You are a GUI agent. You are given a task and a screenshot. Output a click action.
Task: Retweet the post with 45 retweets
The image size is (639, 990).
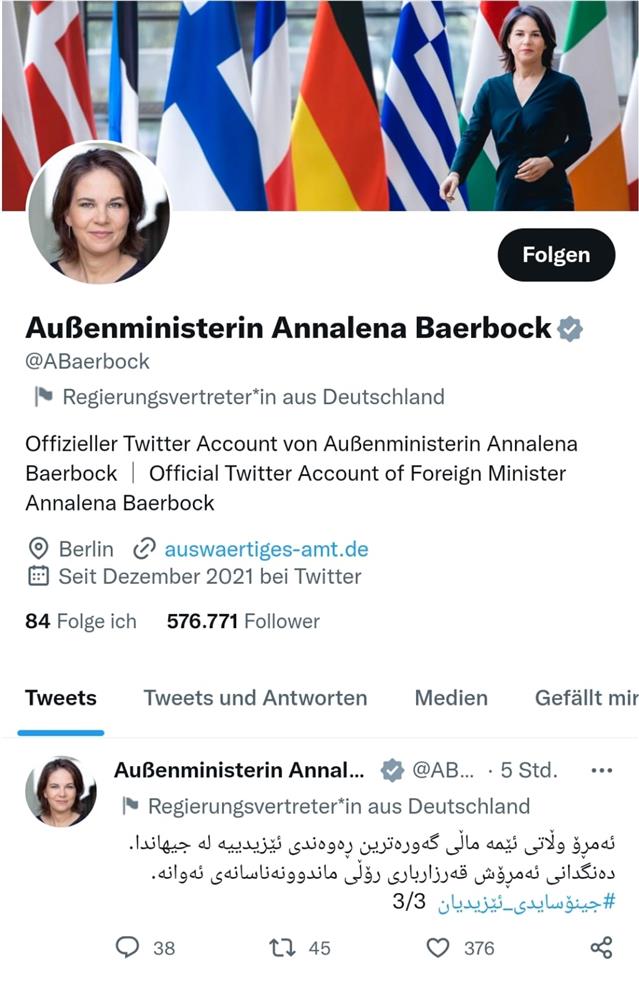point(283,947)
